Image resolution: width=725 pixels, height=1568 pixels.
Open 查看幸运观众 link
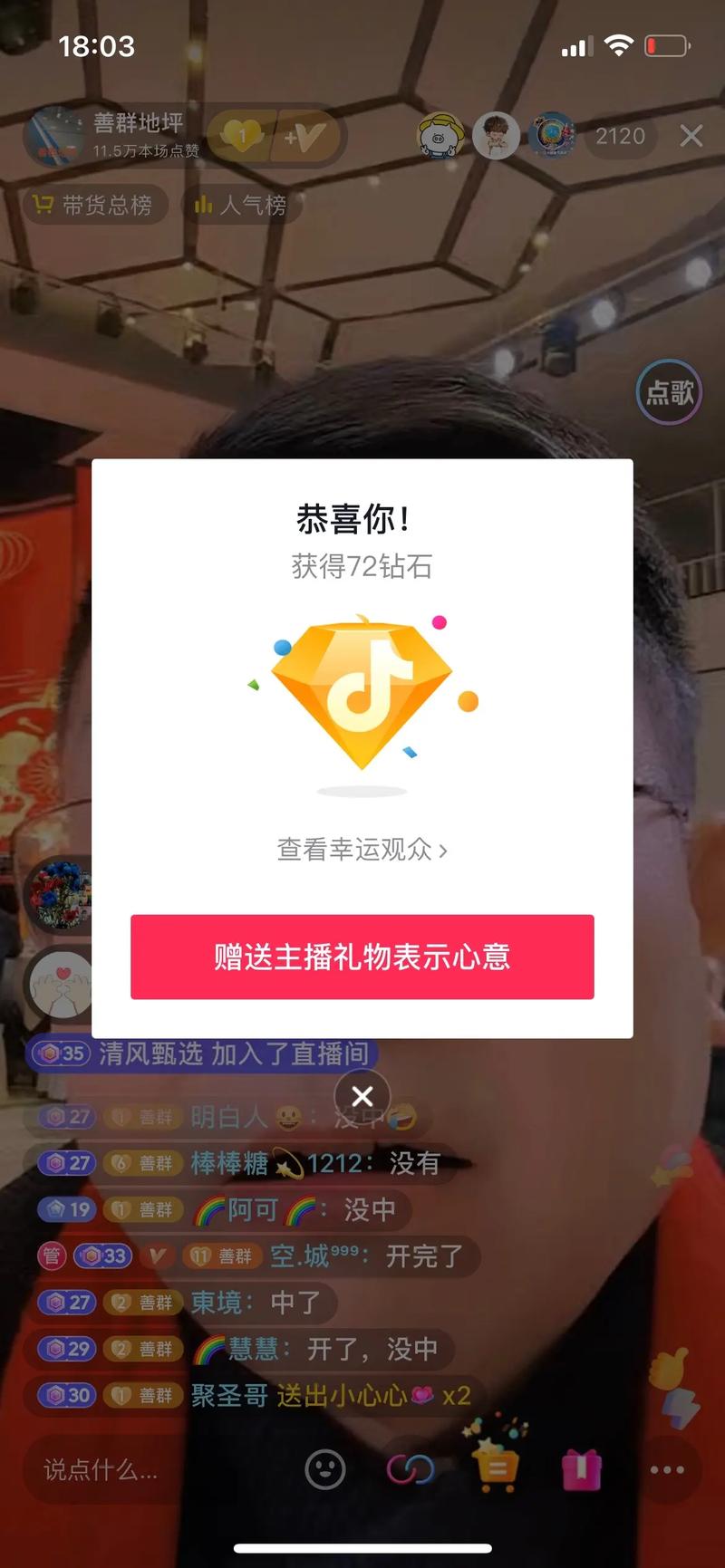[362, 850]
